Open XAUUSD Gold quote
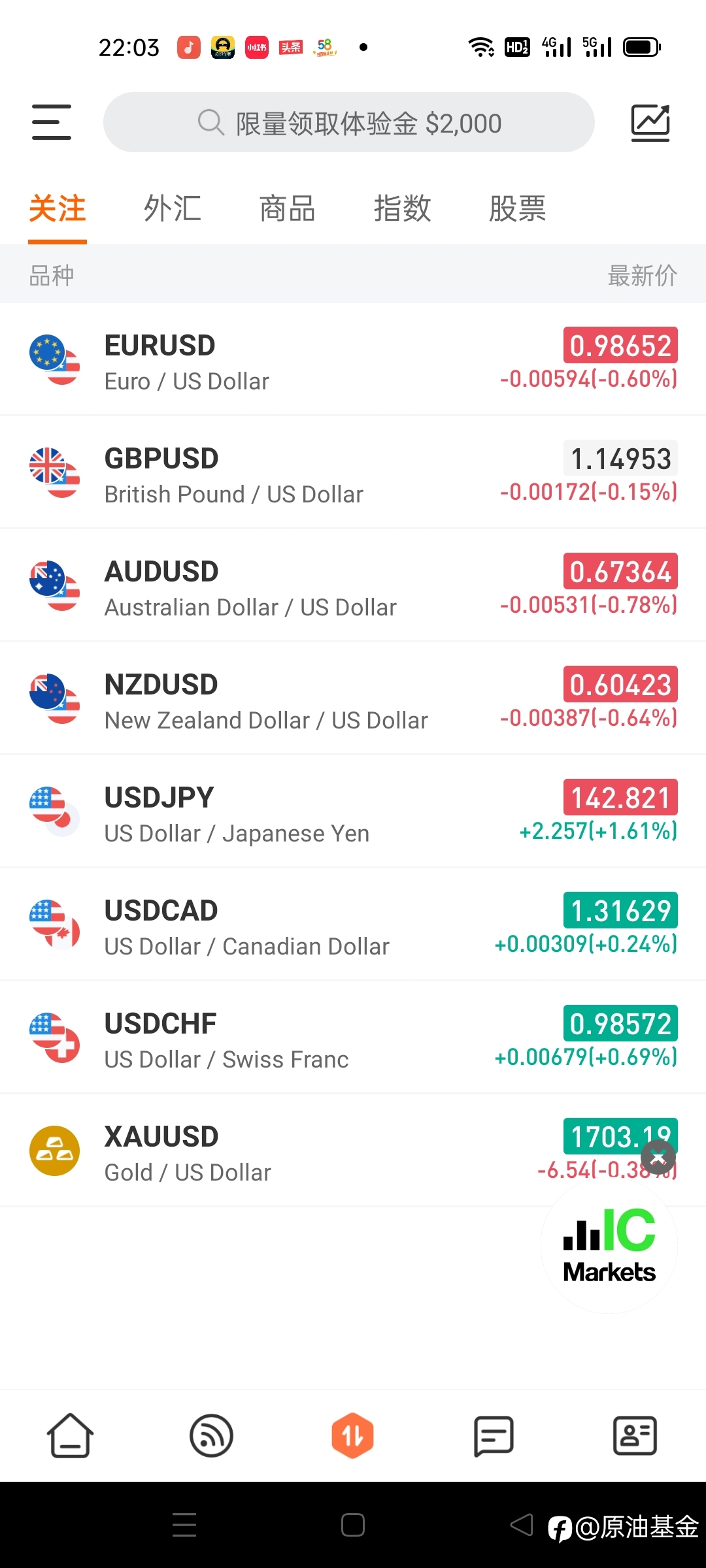This screenshot has height=1568, width=706. coord(353,1151)
